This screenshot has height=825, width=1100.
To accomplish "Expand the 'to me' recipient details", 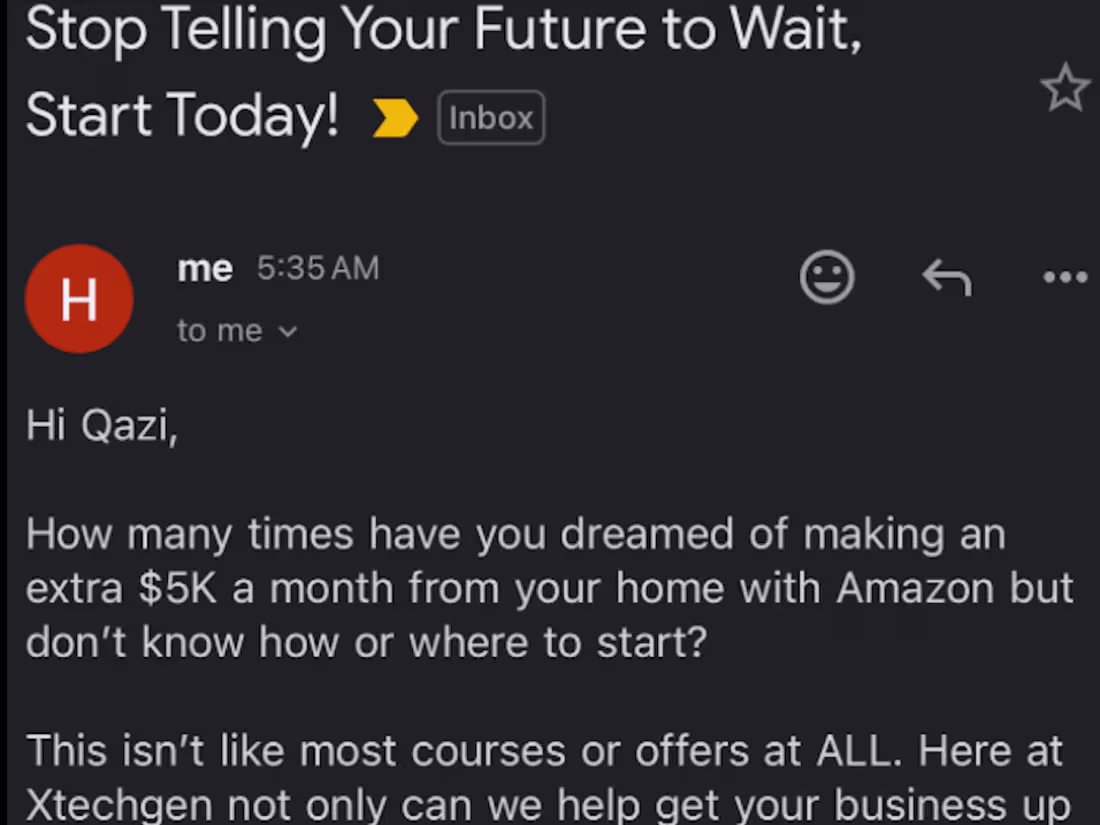I will click(x=237, y=331).
